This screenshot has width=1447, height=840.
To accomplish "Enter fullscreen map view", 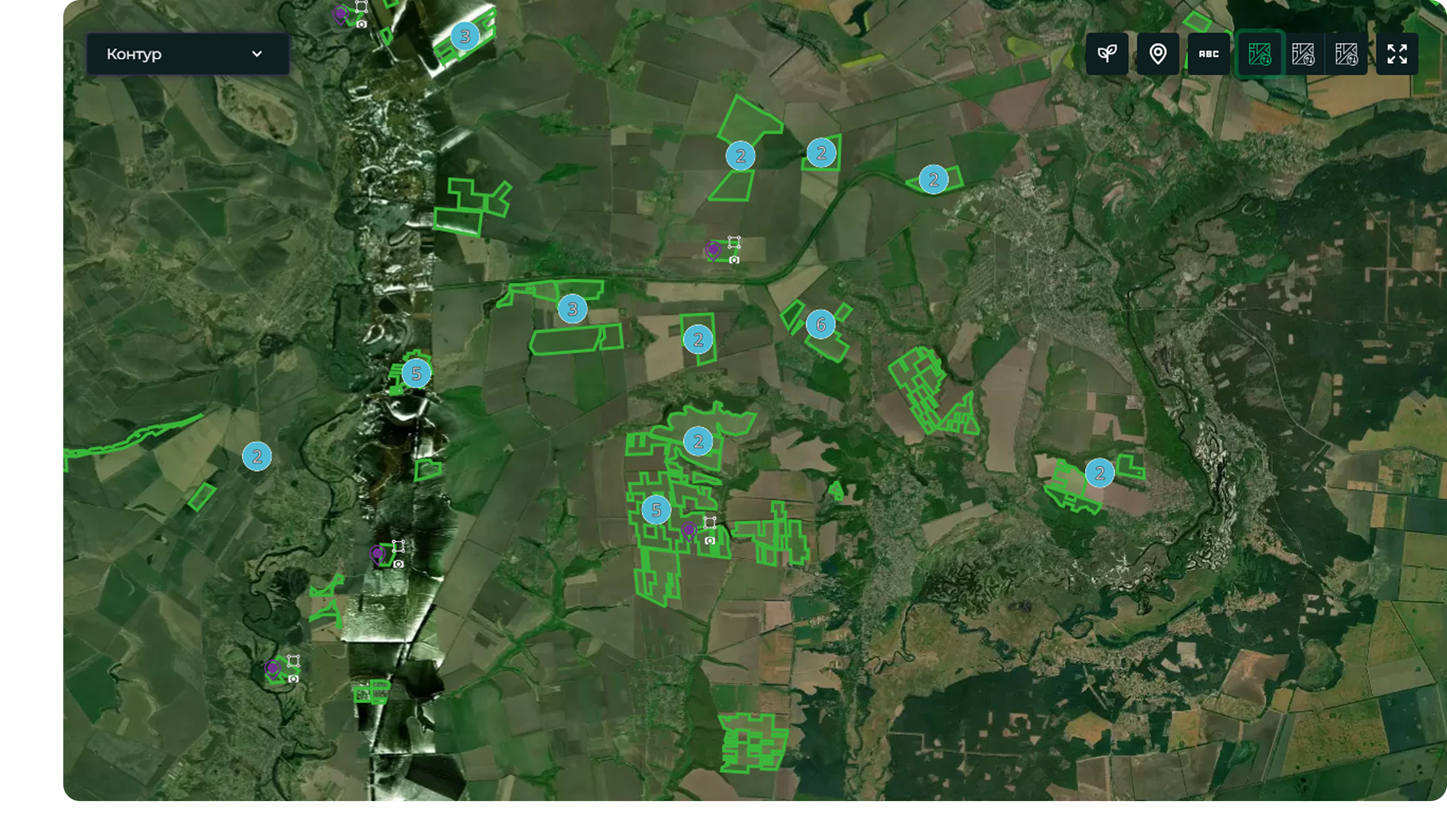I will pyautogui.click(x=1396, y=54).
